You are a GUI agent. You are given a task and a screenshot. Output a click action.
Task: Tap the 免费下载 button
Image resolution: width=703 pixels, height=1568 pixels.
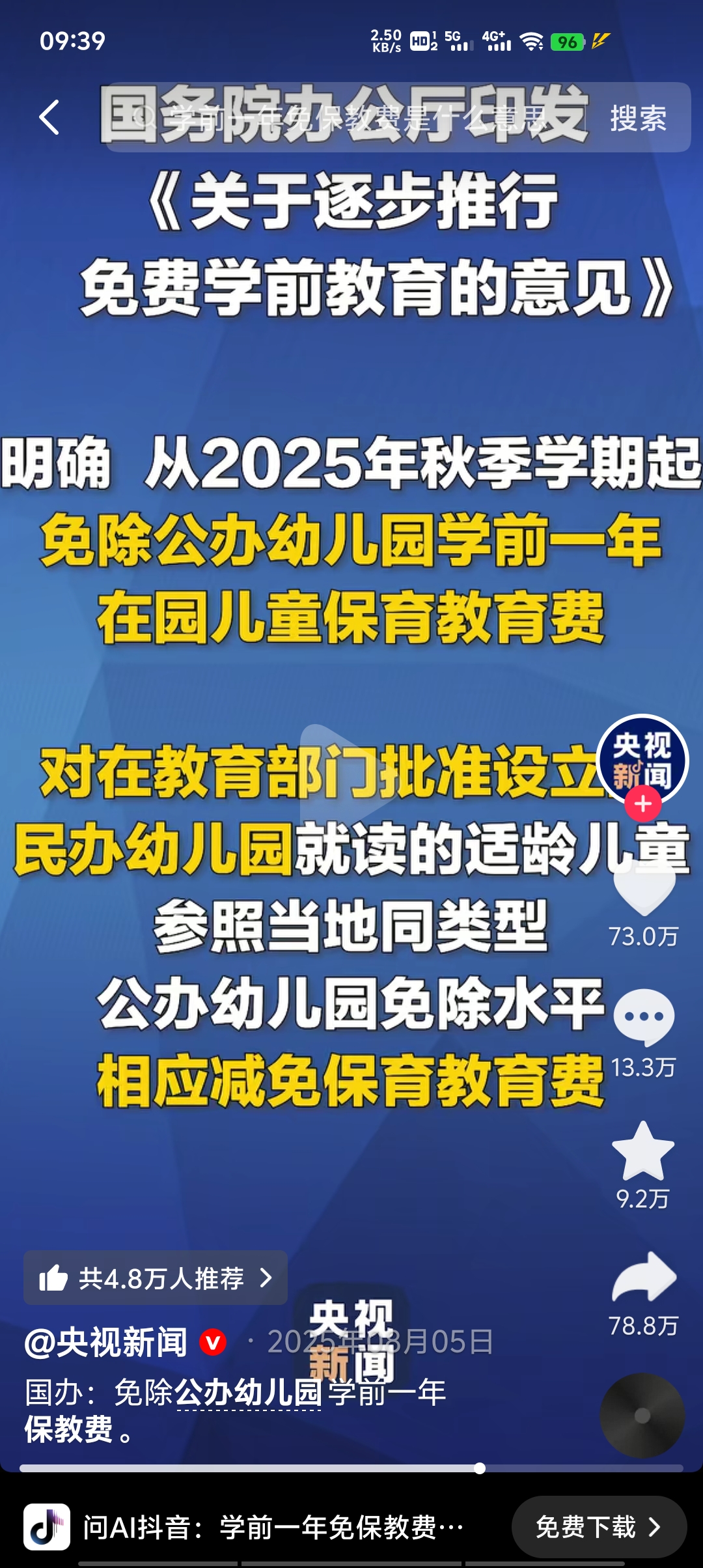(598, 1527)
